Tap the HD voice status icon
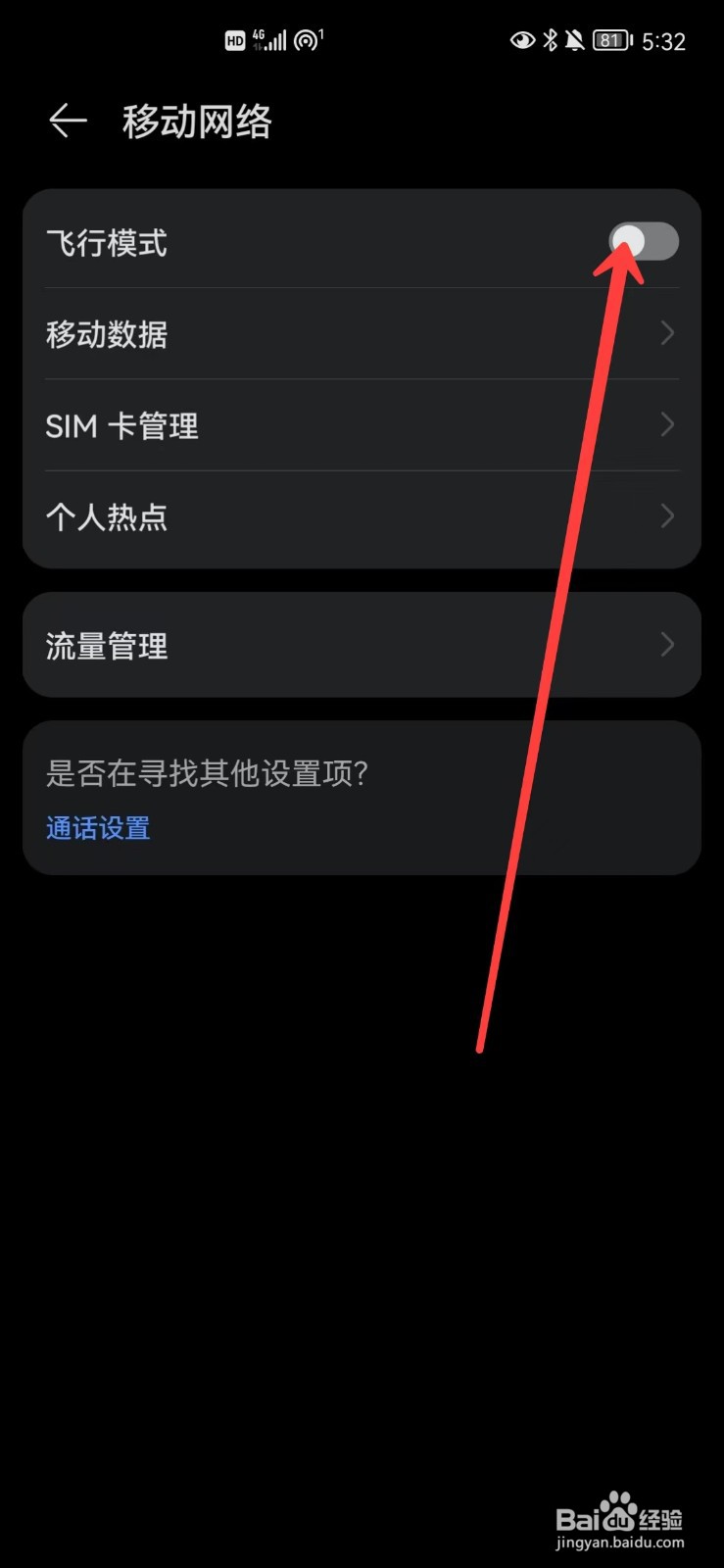 [x=234, y=40]
